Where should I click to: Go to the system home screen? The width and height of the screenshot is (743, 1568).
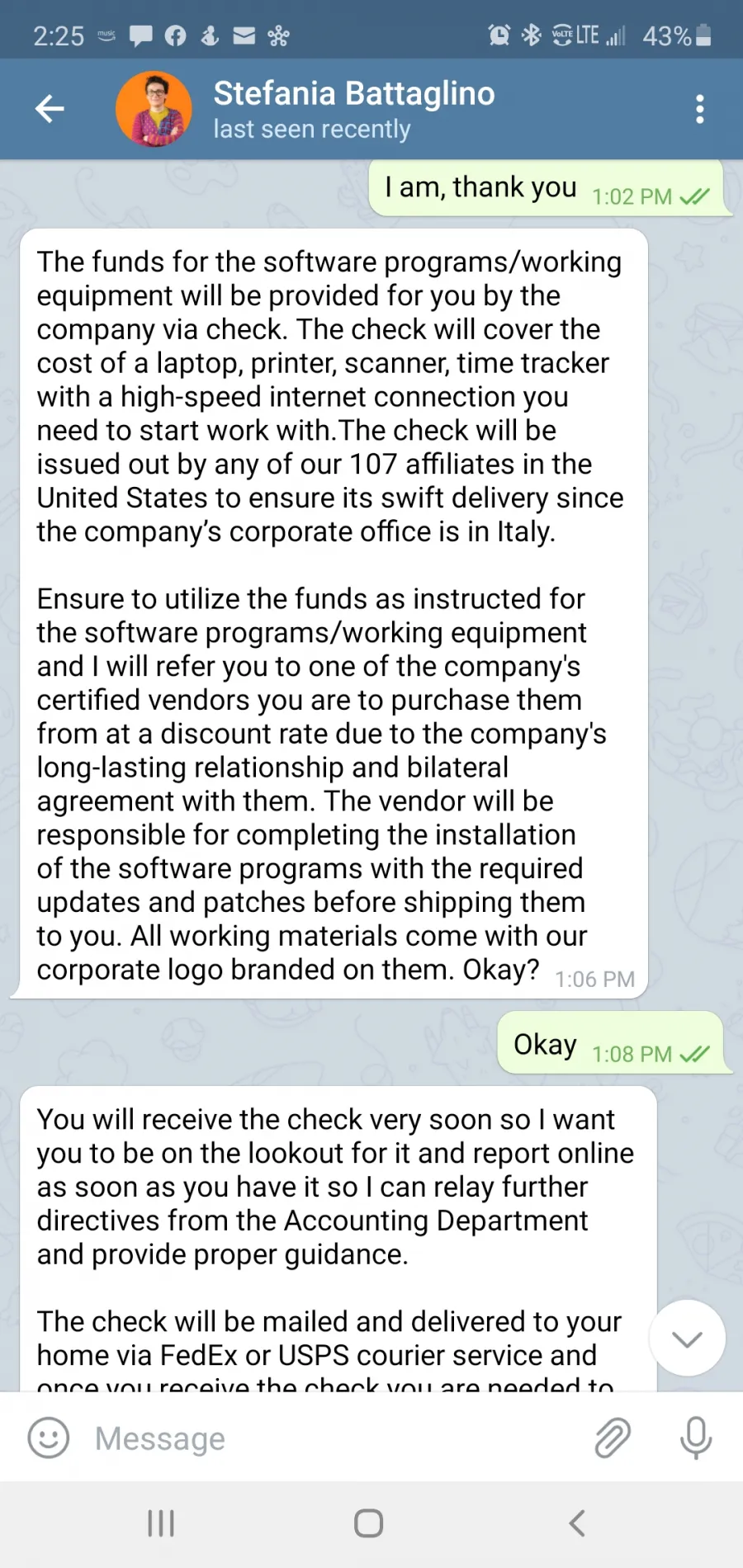(x=369, y=1523)
